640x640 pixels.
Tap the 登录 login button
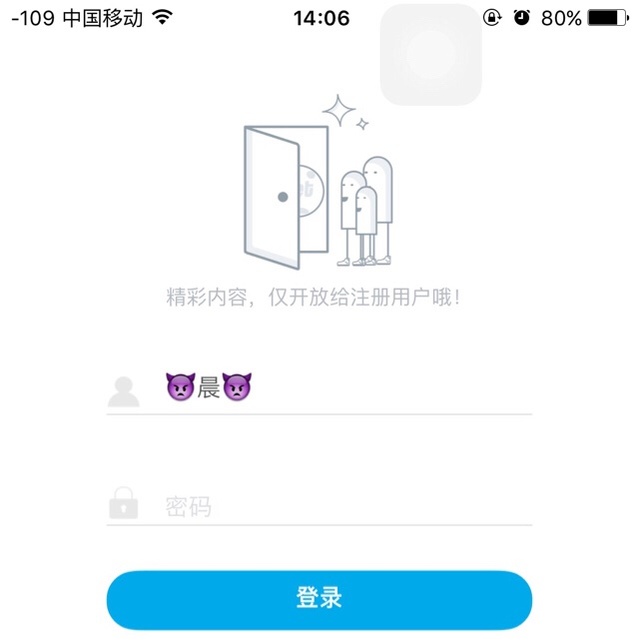319,599
